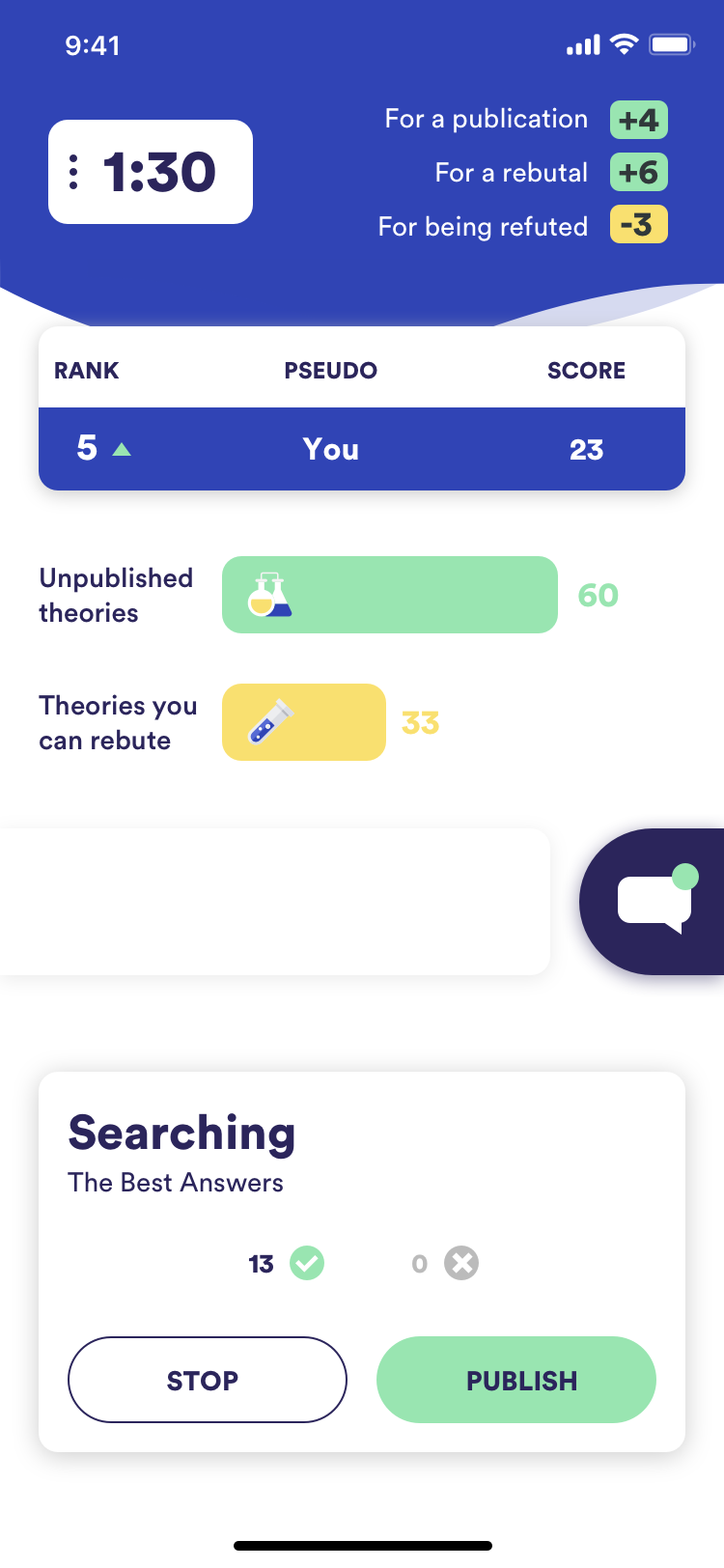The height and width of the screenshot is (1568, 724).
Task: Open your ranking row
Action: point(361,449)
